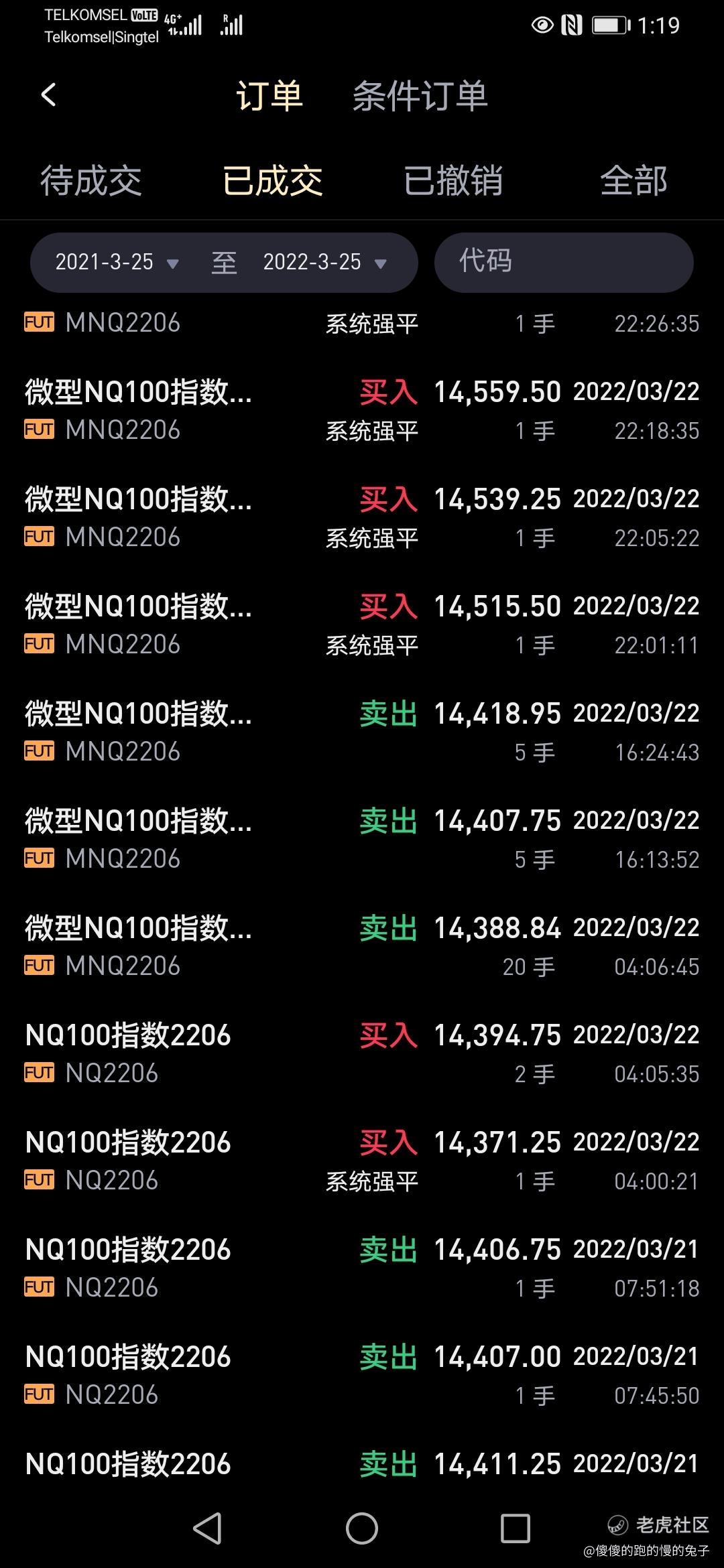Tap the 代码 code search field
Viewport: 724px width, 1568px height.
point(563,262)
